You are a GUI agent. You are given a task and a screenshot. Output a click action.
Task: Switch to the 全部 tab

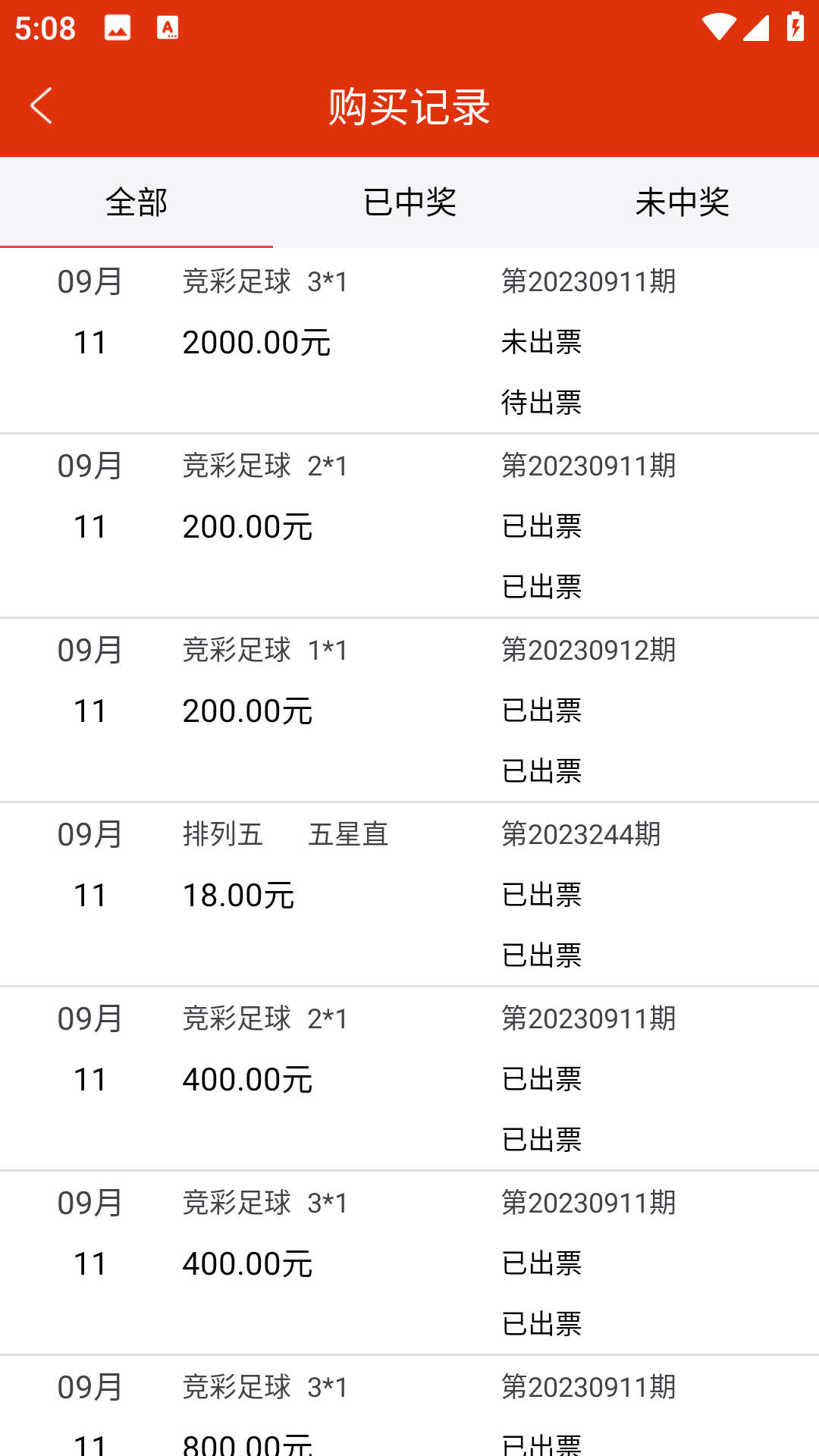tap(136, 202)
